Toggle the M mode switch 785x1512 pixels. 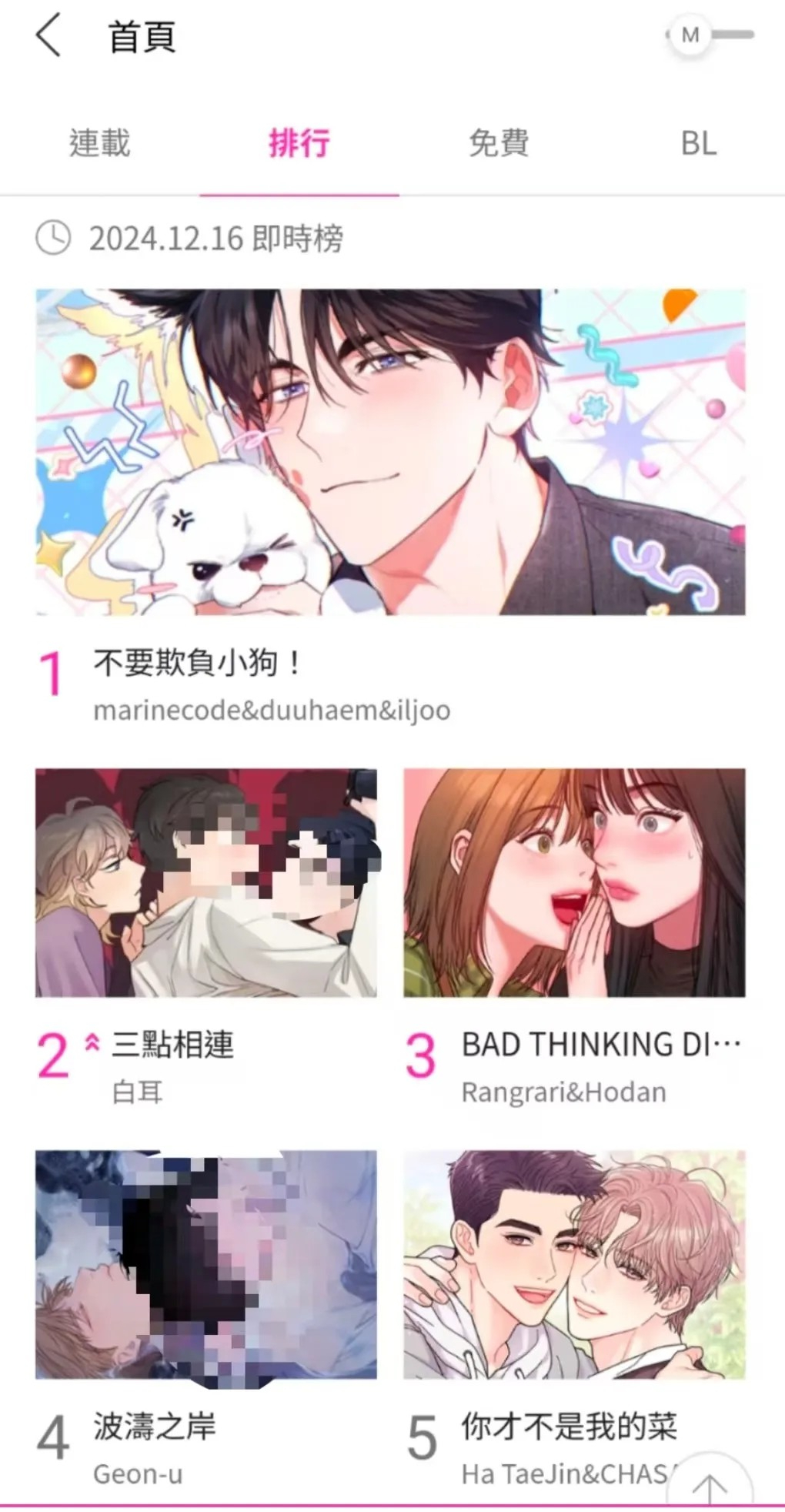(x=708, y=35)
